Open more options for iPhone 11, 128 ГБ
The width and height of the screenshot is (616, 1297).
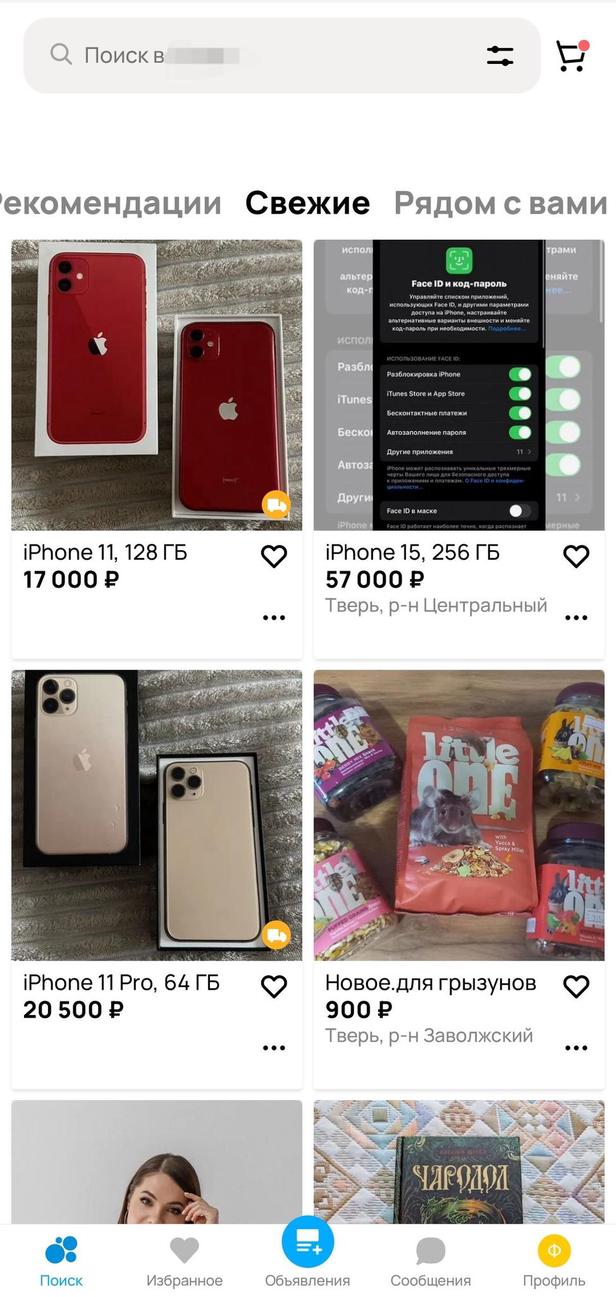[x=274, y=618]
